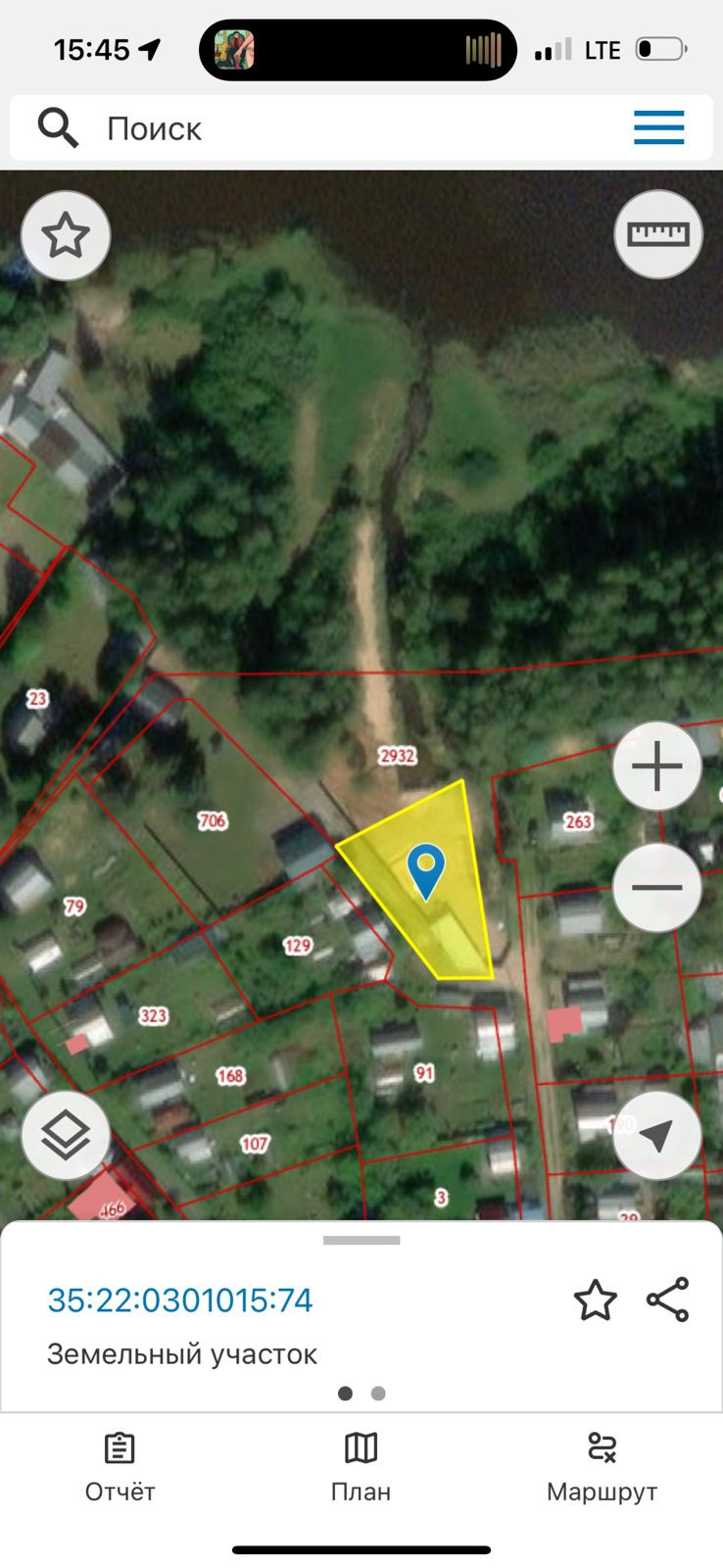This screenshot has width=723, height=1568.
Task: Center map on my location
Action: (657, 1135)
